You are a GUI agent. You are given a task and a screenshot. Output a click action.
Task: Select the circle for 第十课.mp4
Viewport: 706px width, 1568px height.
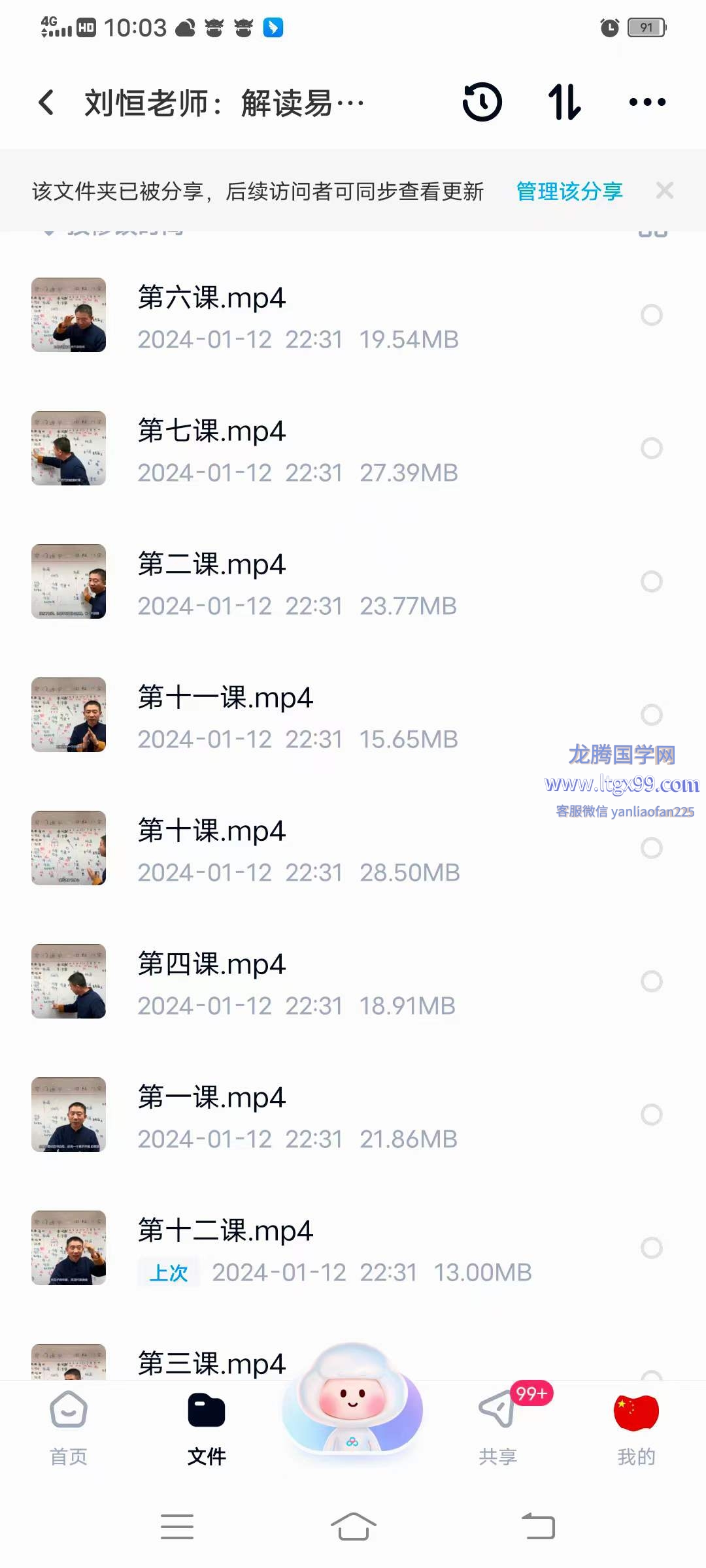point(652,849)
